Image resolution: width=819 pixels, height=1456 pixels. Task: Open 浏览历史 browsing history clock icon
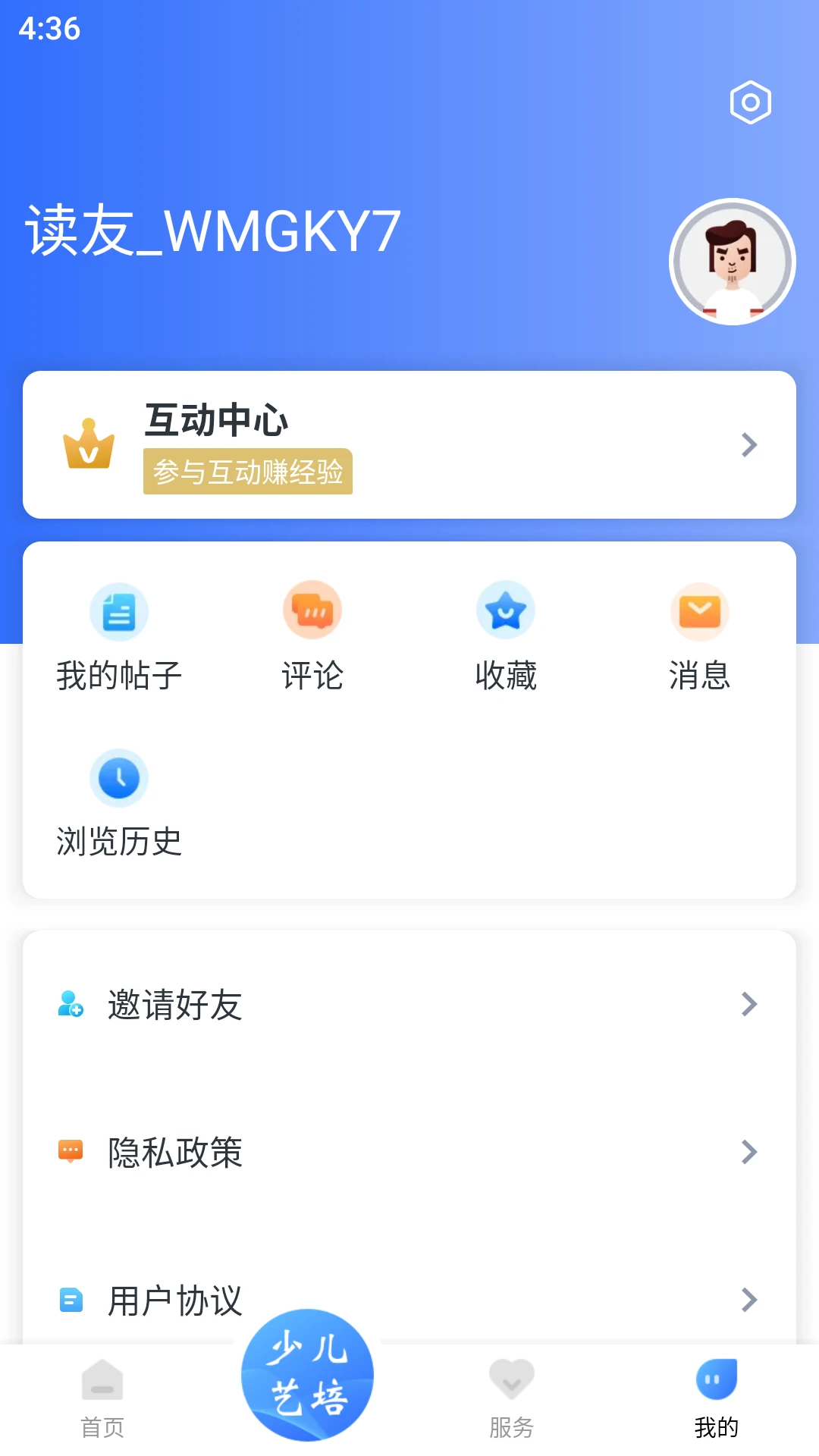(x=119, y=777)
